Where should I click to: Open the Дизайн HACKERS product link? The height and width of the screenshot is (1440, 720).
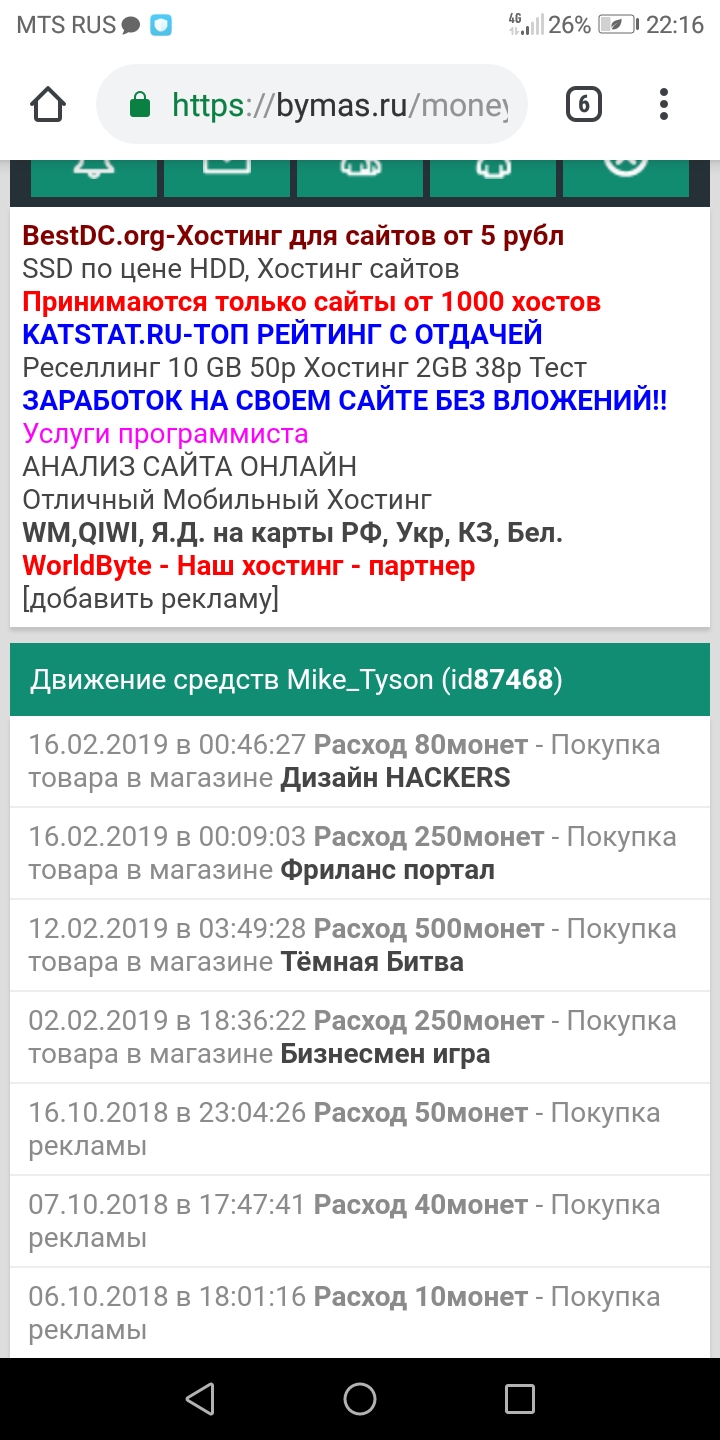[395, 778]
